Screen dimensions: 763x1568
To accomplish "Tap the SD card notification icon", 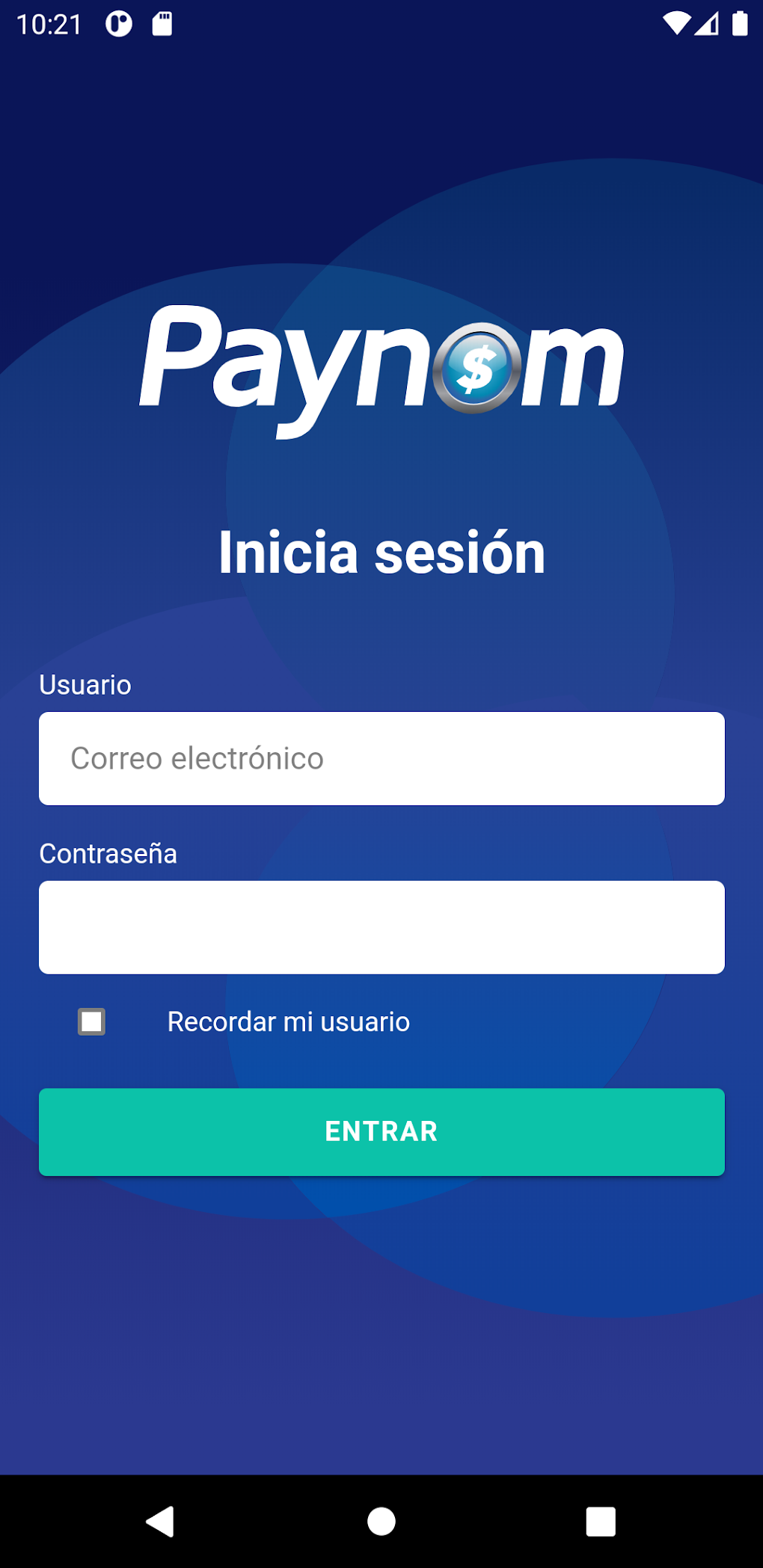I will coord(161,23).
